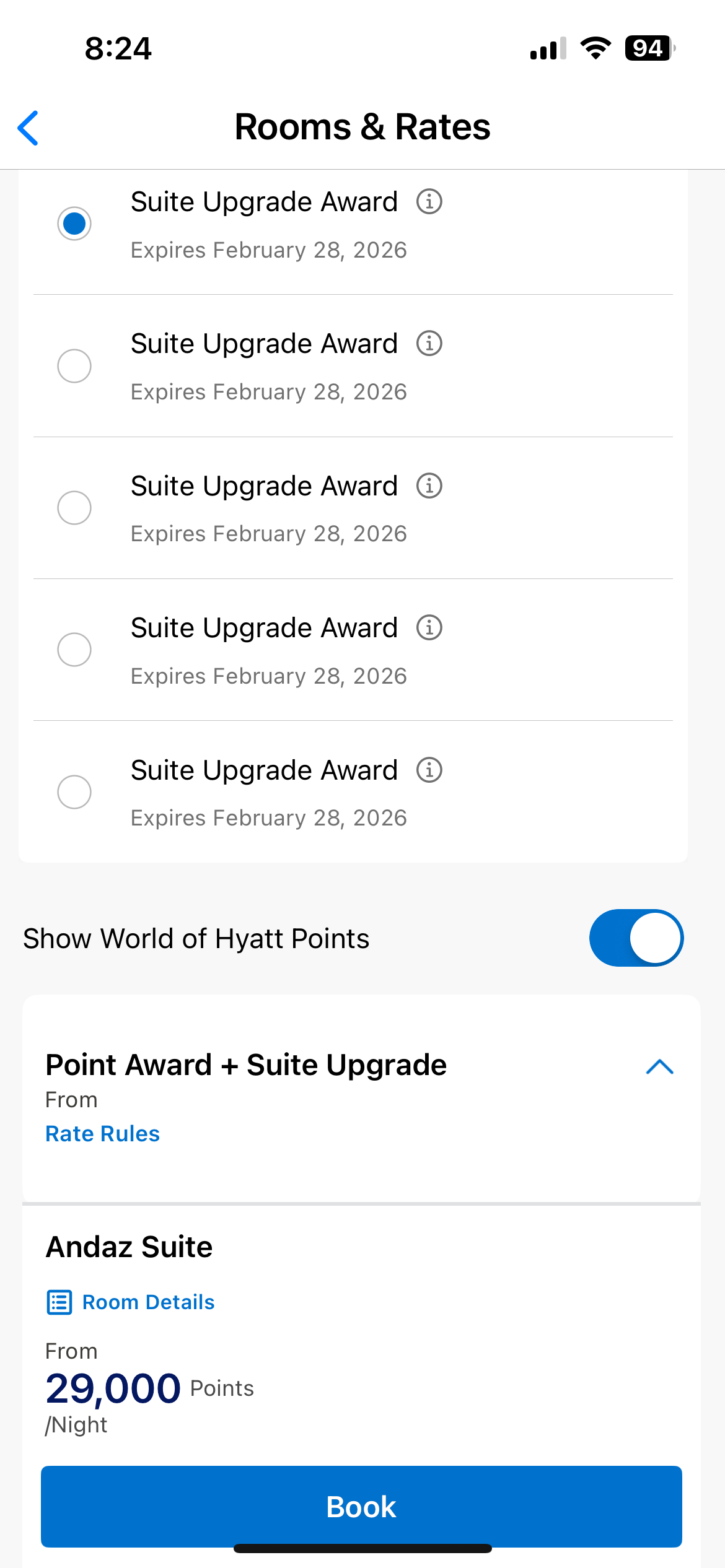Screen dimensions: 725x1568
Task: Collapse the Point Award + Suite Upgrade section
Action: [x=659, y=1066]
